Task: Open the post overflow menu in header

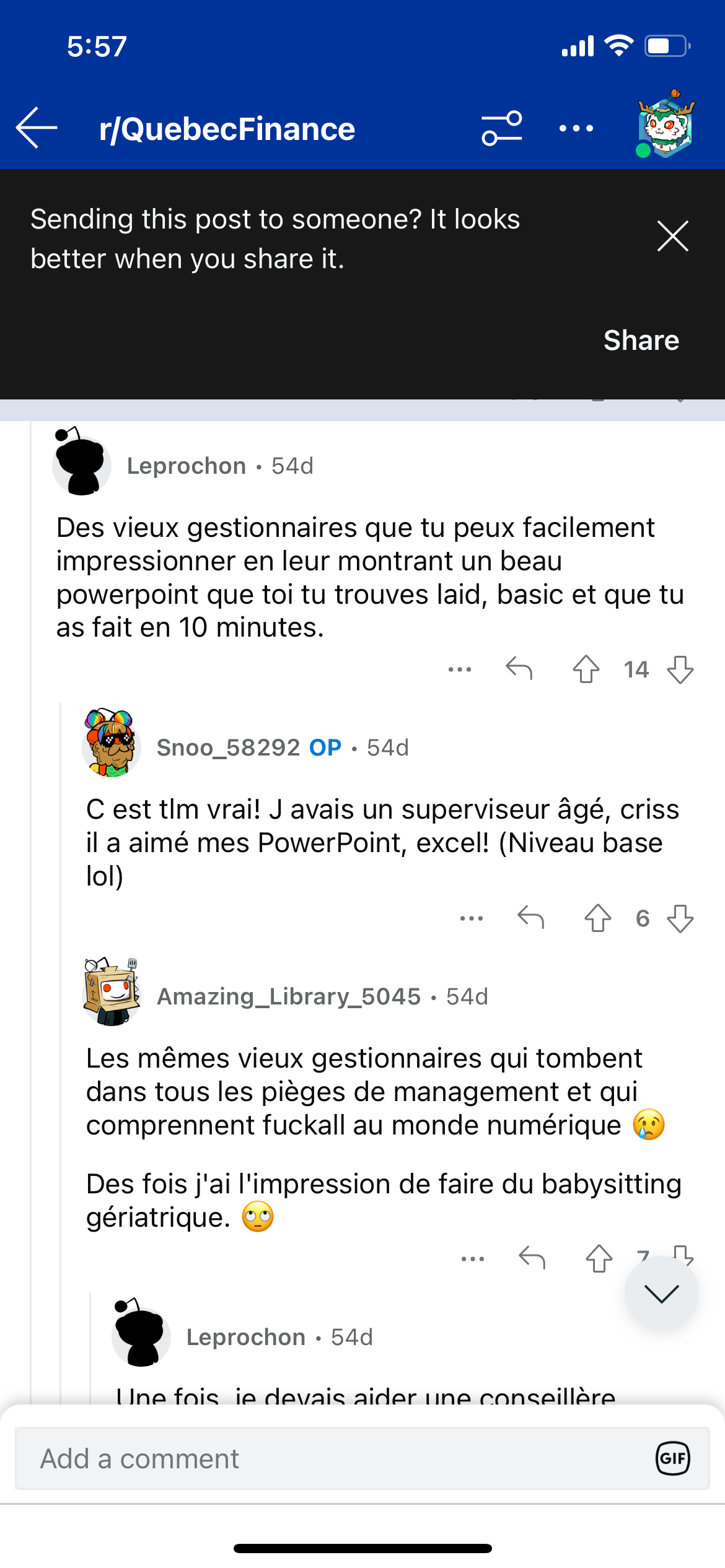Action: [576, 128]
